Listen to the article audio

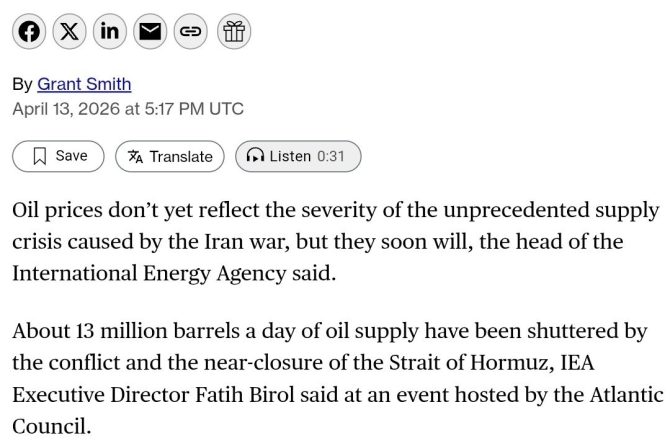pyautogui.click(x=297, y=156)
